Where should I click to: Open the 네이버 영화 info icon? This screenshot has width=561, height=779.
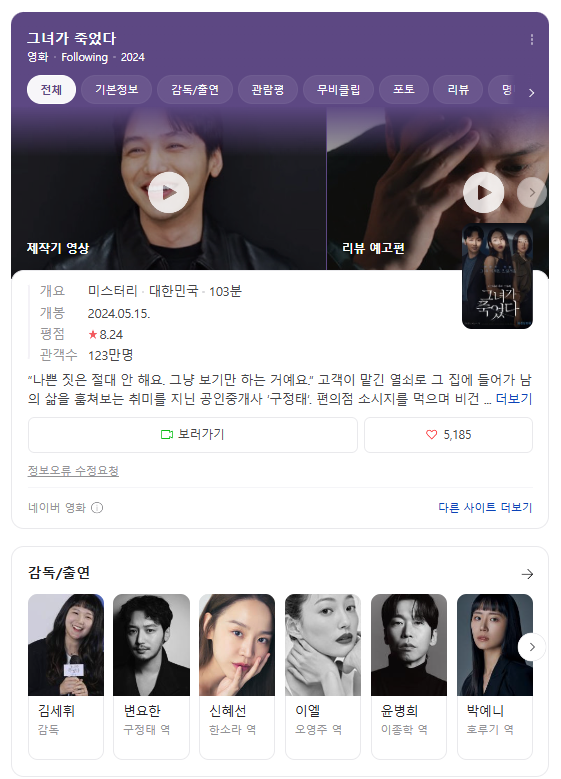97,508
